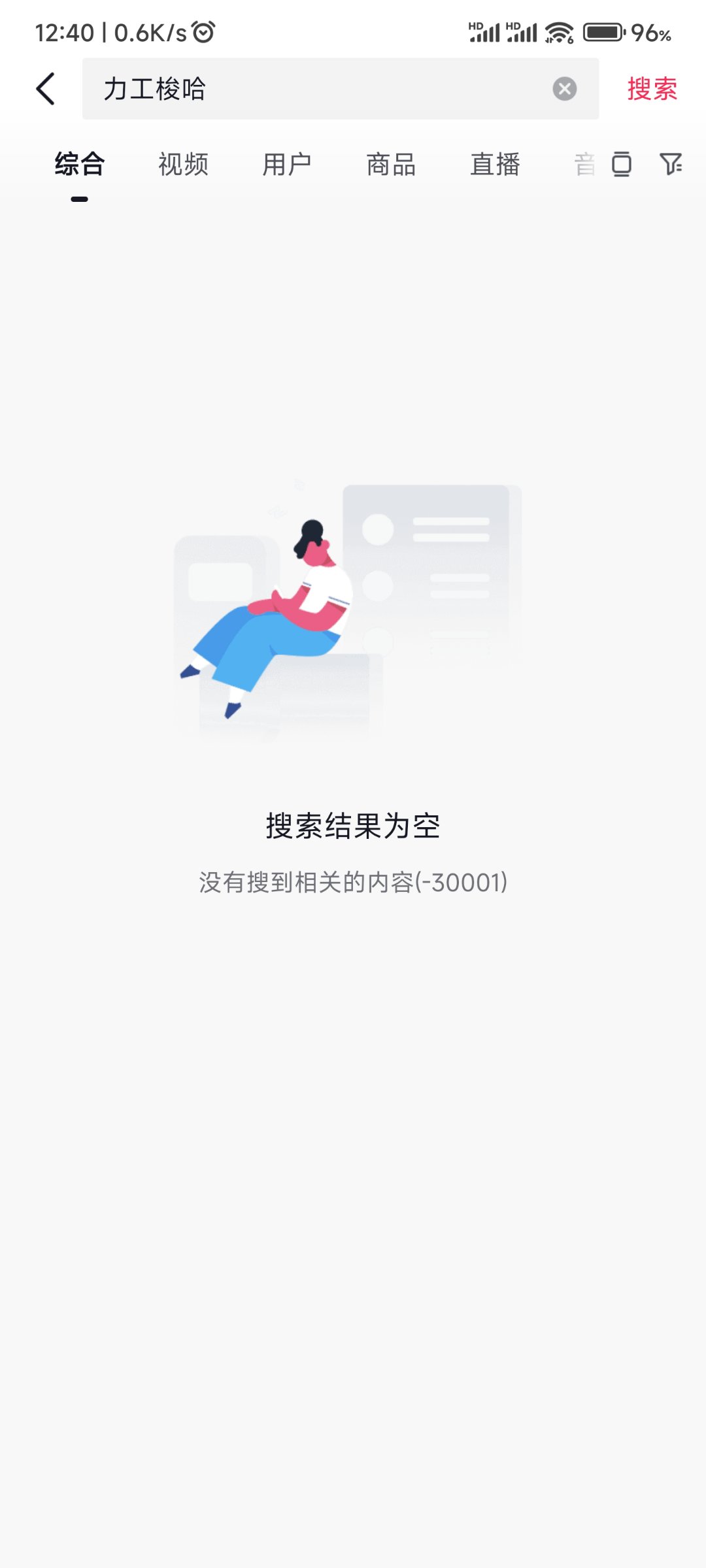The height and width of the screenshot is (1568, 706).
Task: Open the 商品 tab
Action: pyautogui.click(x=391, y=164)
